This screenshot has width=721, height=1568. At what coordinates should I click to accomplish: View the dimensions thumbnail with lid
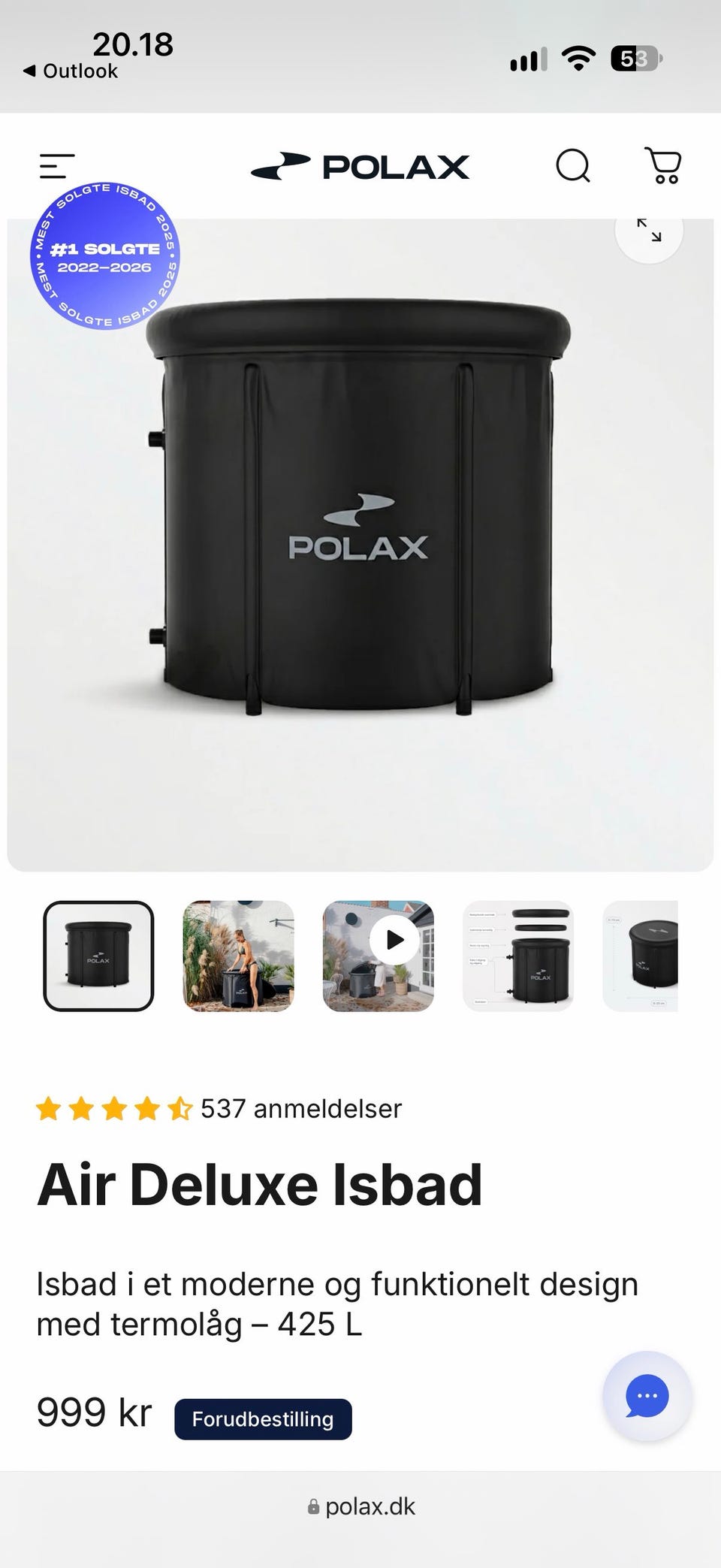[x=641, y=956]
